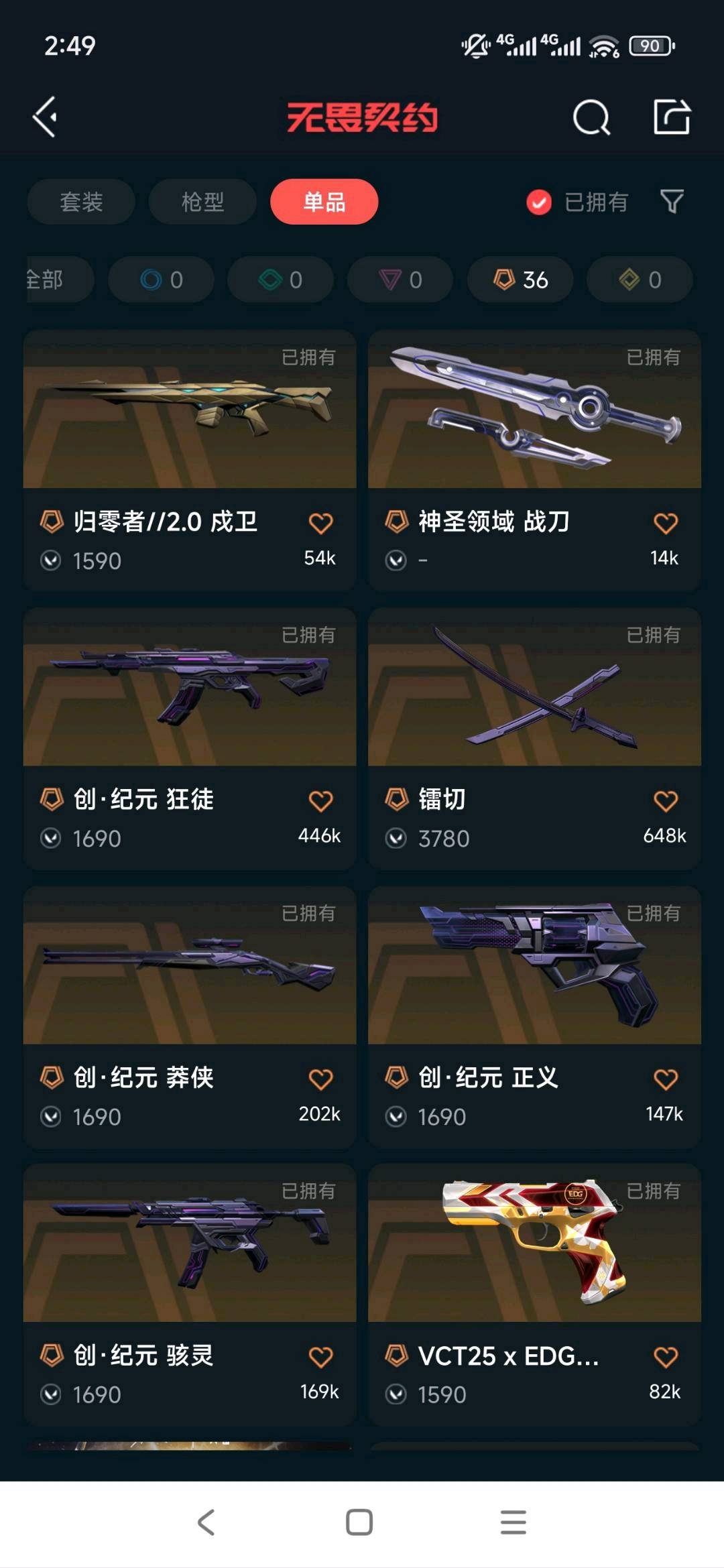Switch to the 枪型 tab
724x1568 pixels.
click(202, 202)
